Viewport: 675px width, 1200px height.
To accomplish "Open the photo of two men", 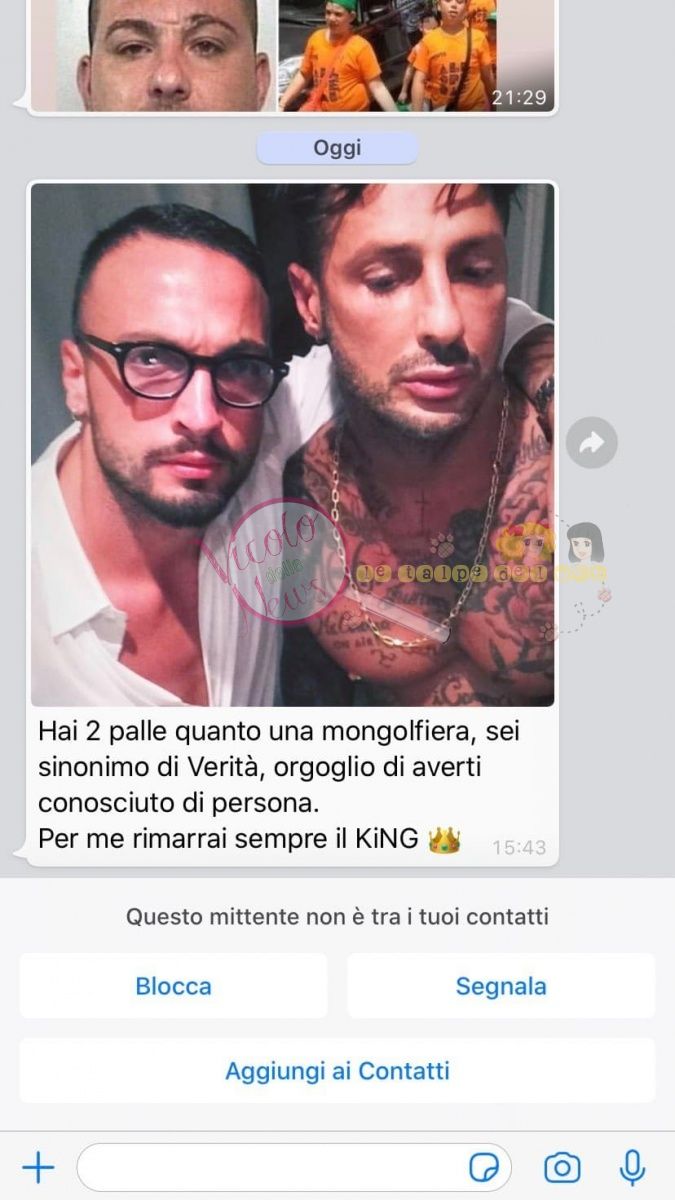I will [x=292, y=445].
